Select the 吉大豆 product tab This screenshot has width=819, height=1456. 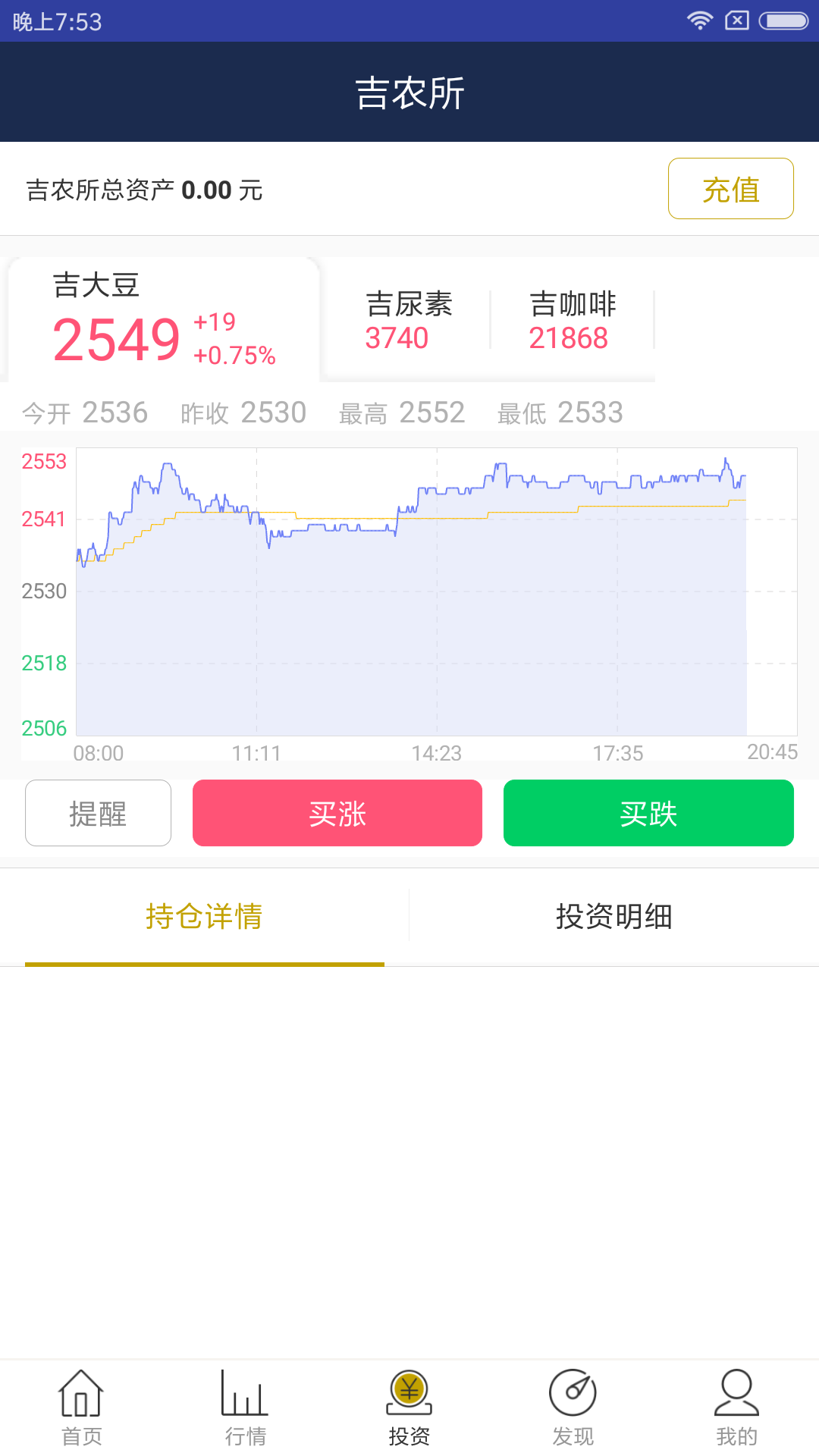click(164, 319)
